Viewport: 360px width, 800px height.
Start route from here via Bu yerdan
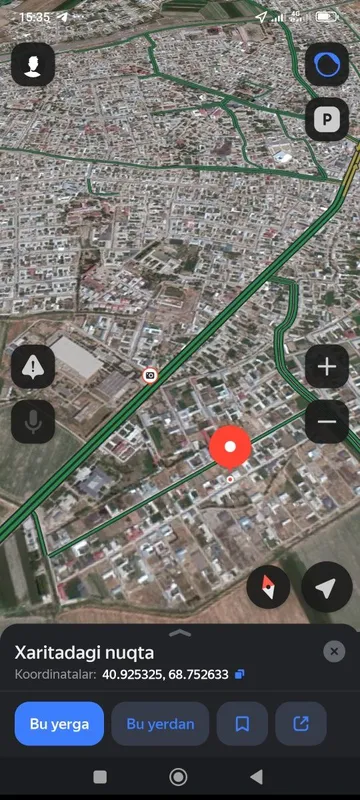click(x=160, y=723)
